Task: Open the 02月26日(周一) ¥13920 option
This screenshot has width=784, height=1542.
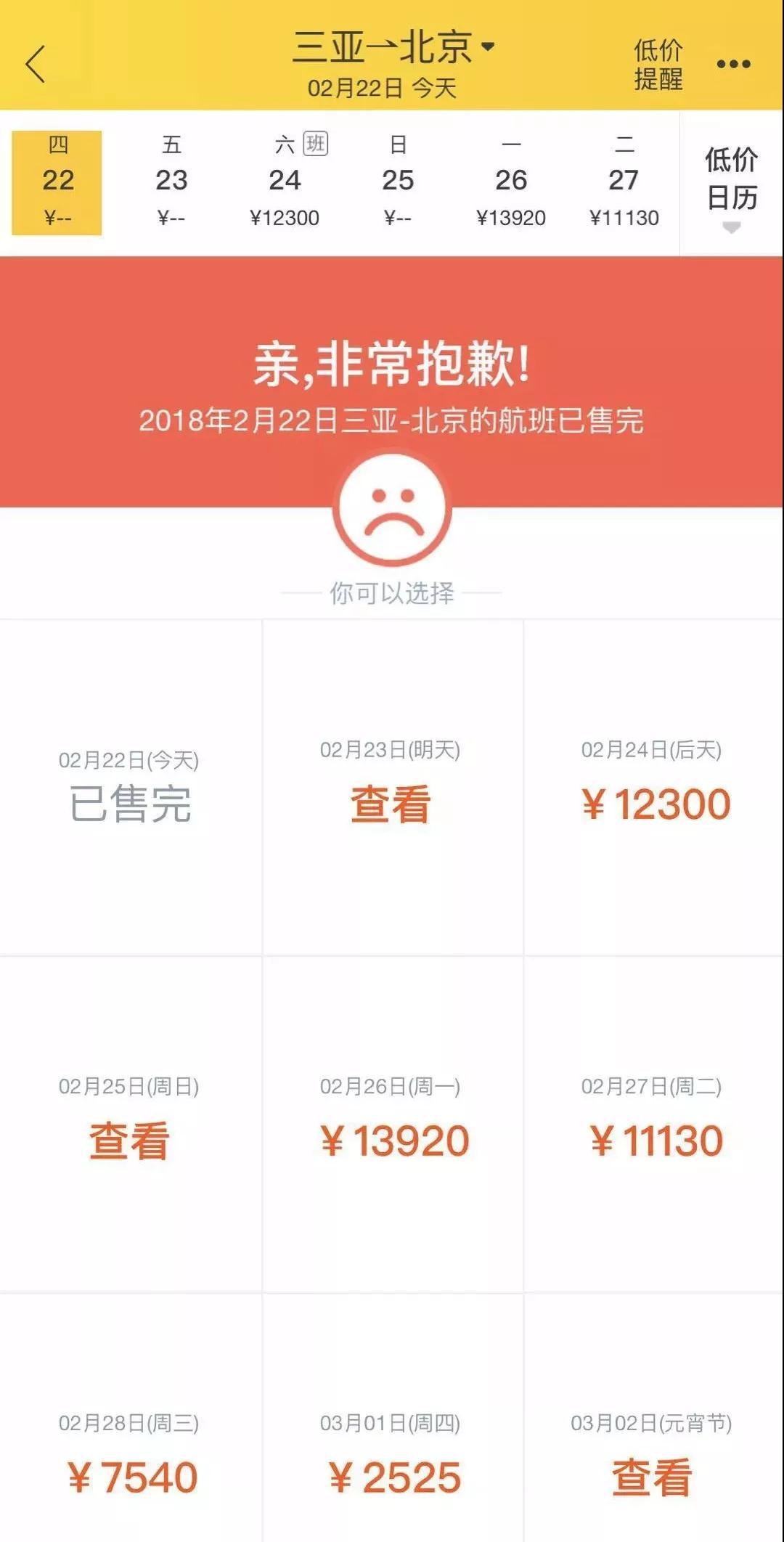Action: (x=391, y=1124)
